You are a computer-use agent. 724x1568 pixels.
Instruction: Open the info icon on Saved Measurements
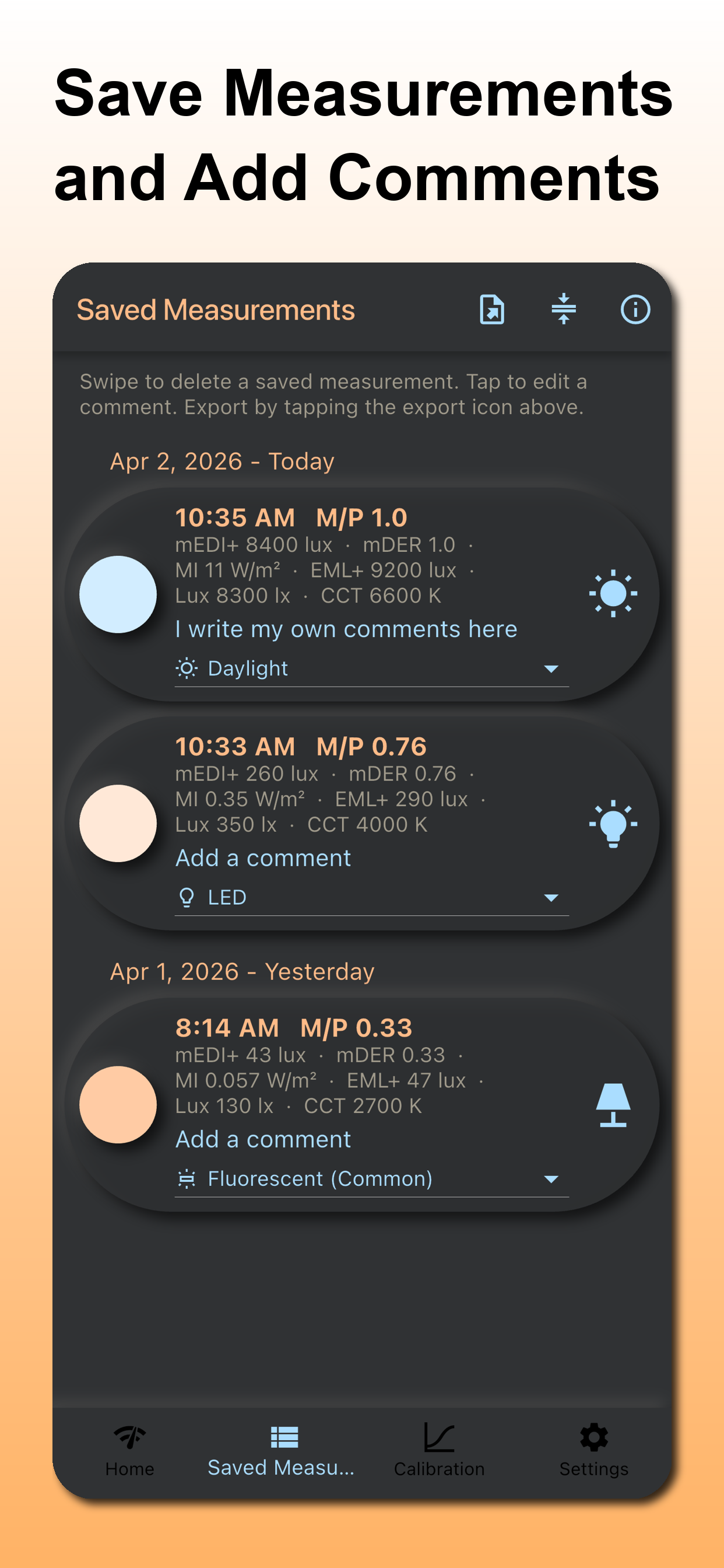coord(635,310)
